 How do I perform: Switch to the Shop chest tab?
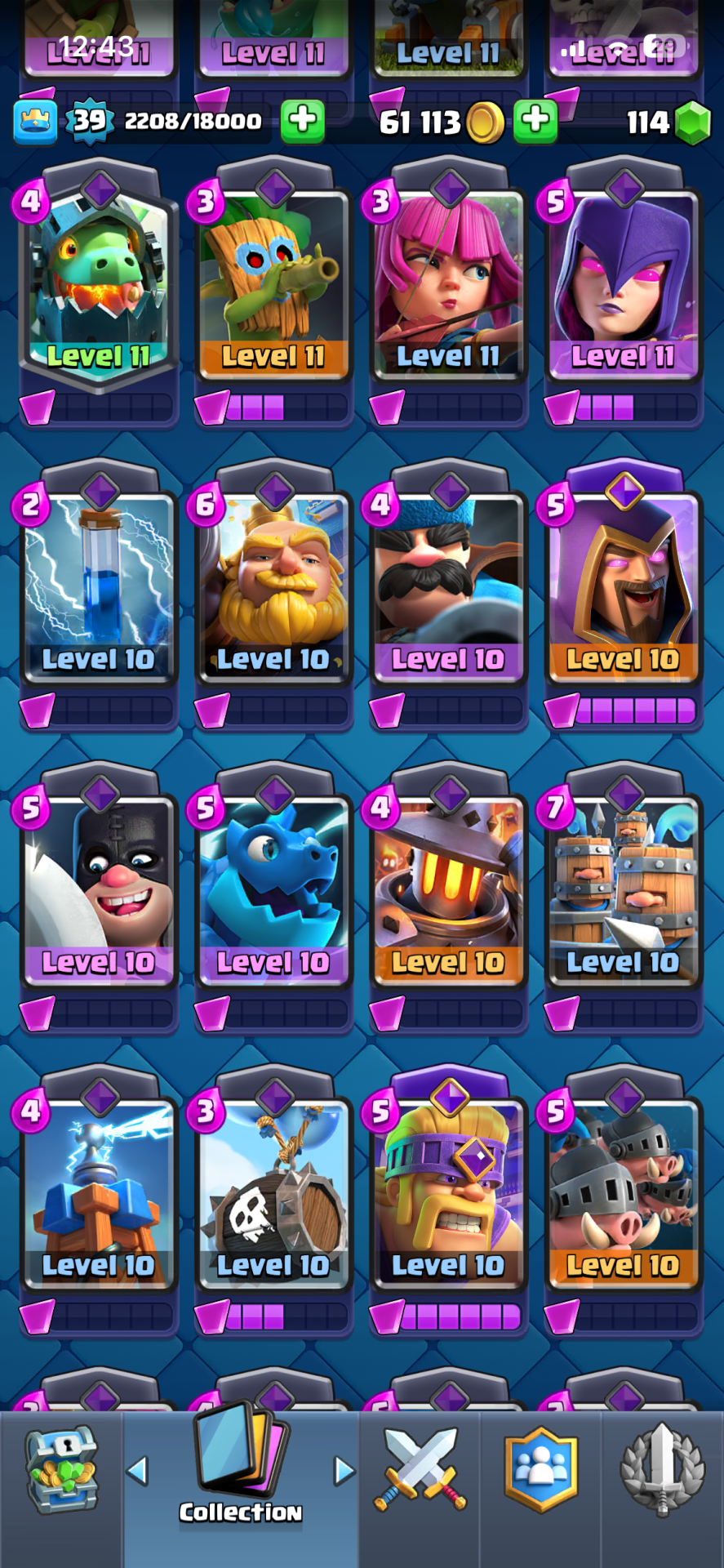pos(62,1470)
